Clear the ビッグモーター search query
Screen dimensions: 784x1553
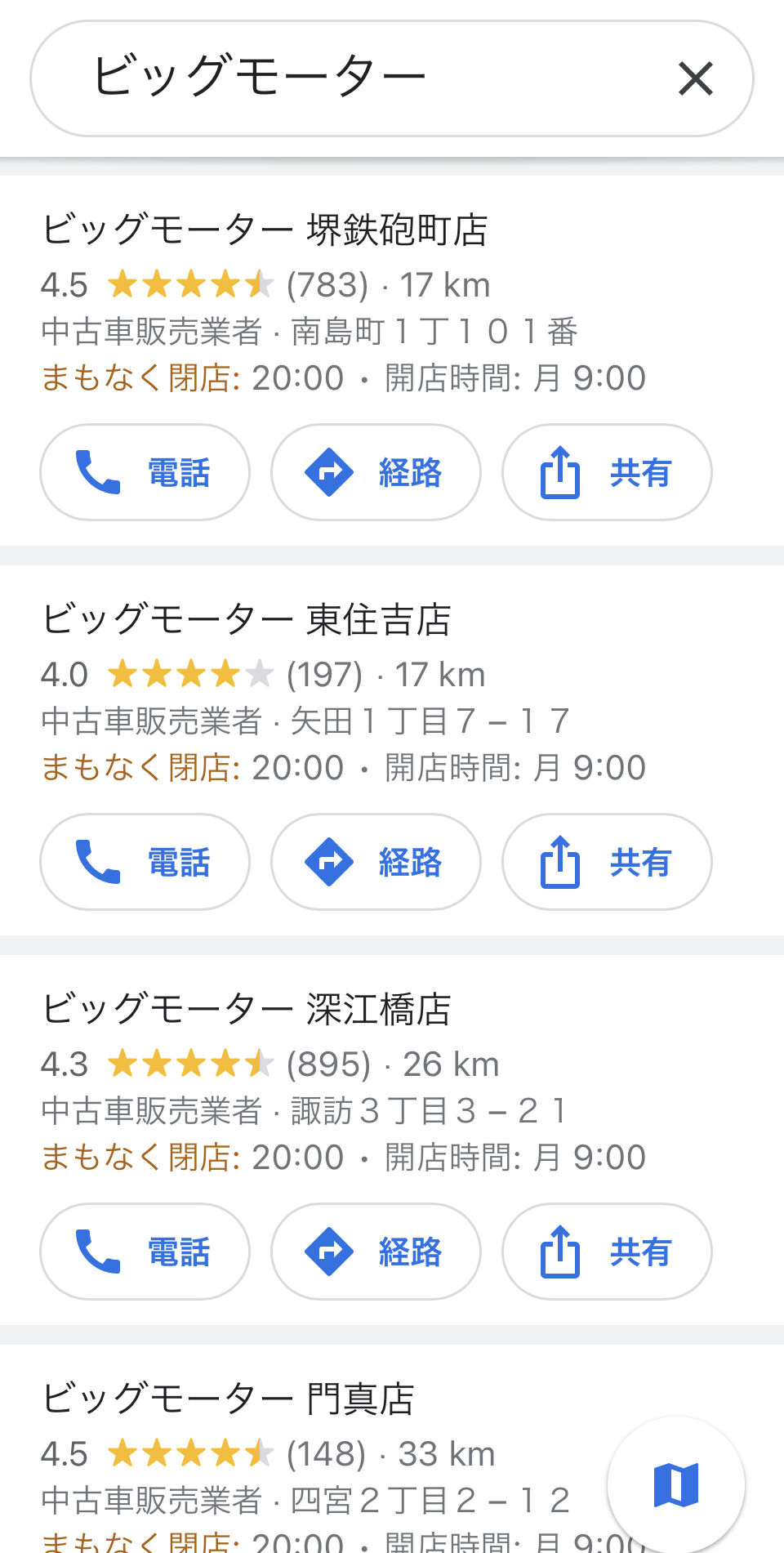[696, 79]
